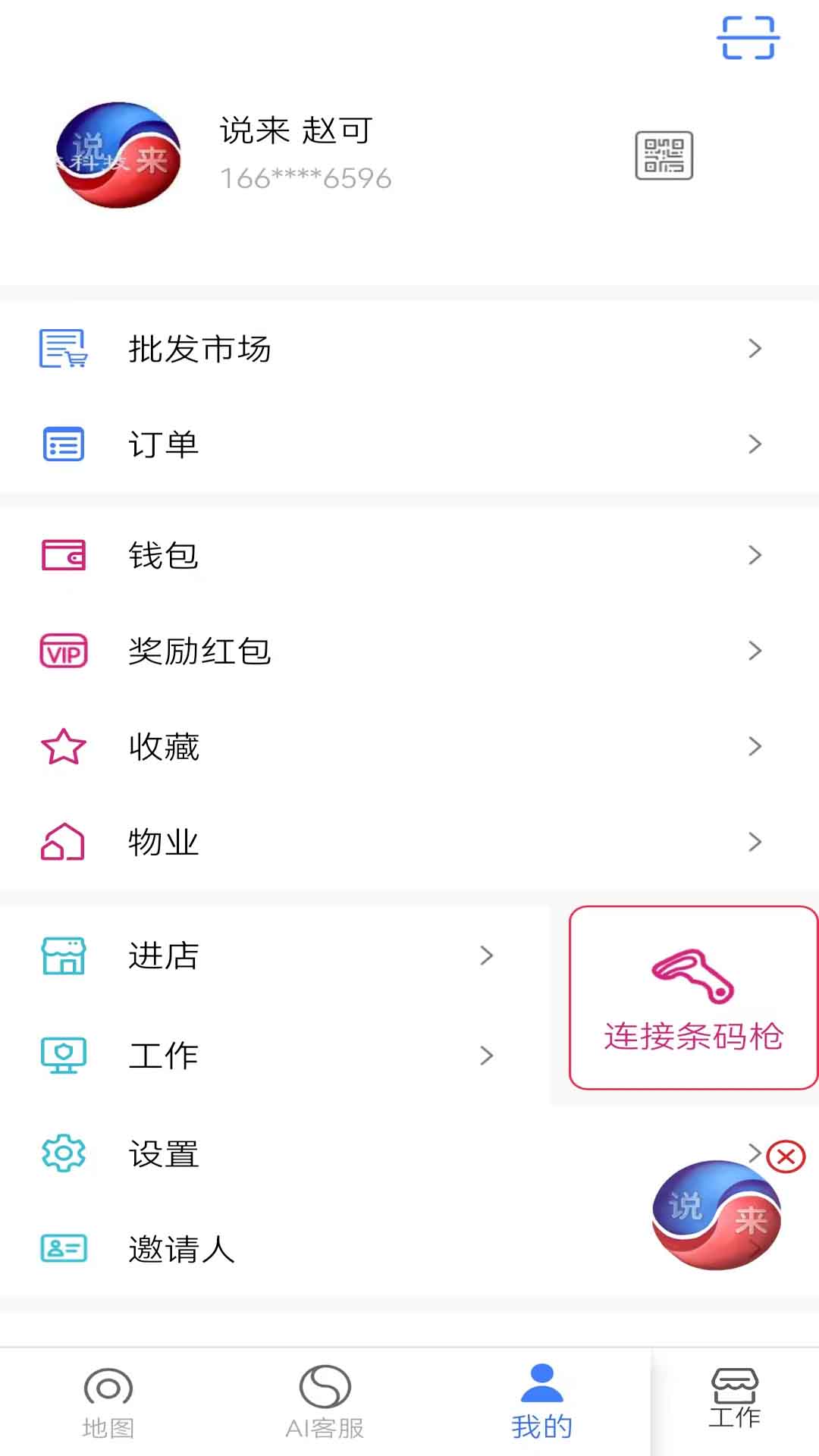Click the 批发市场 wholesale market icon
Viewport: 819px width, 1456px height.
pyautogui.click(x=63, y=350)
